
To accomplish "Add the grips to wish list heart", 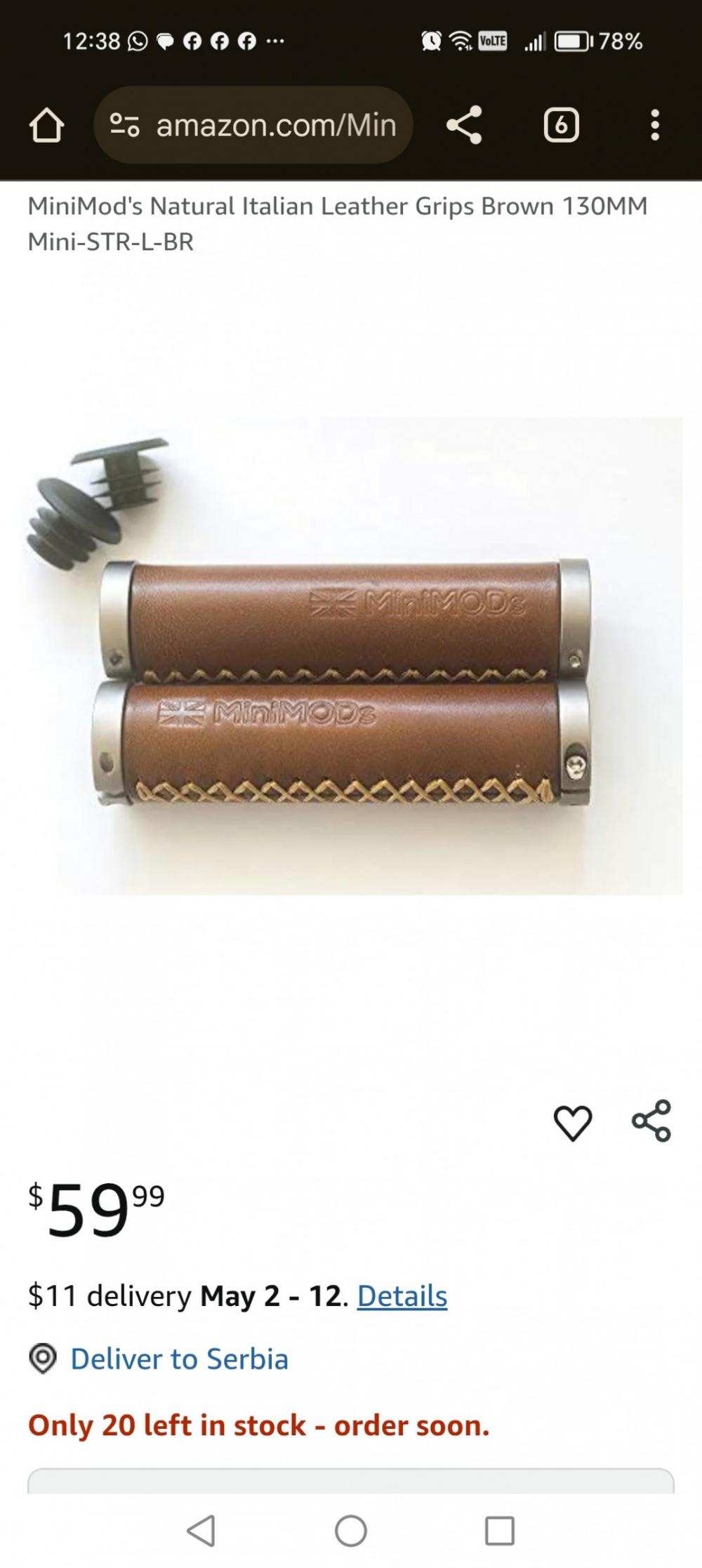I will [573, 1122].
